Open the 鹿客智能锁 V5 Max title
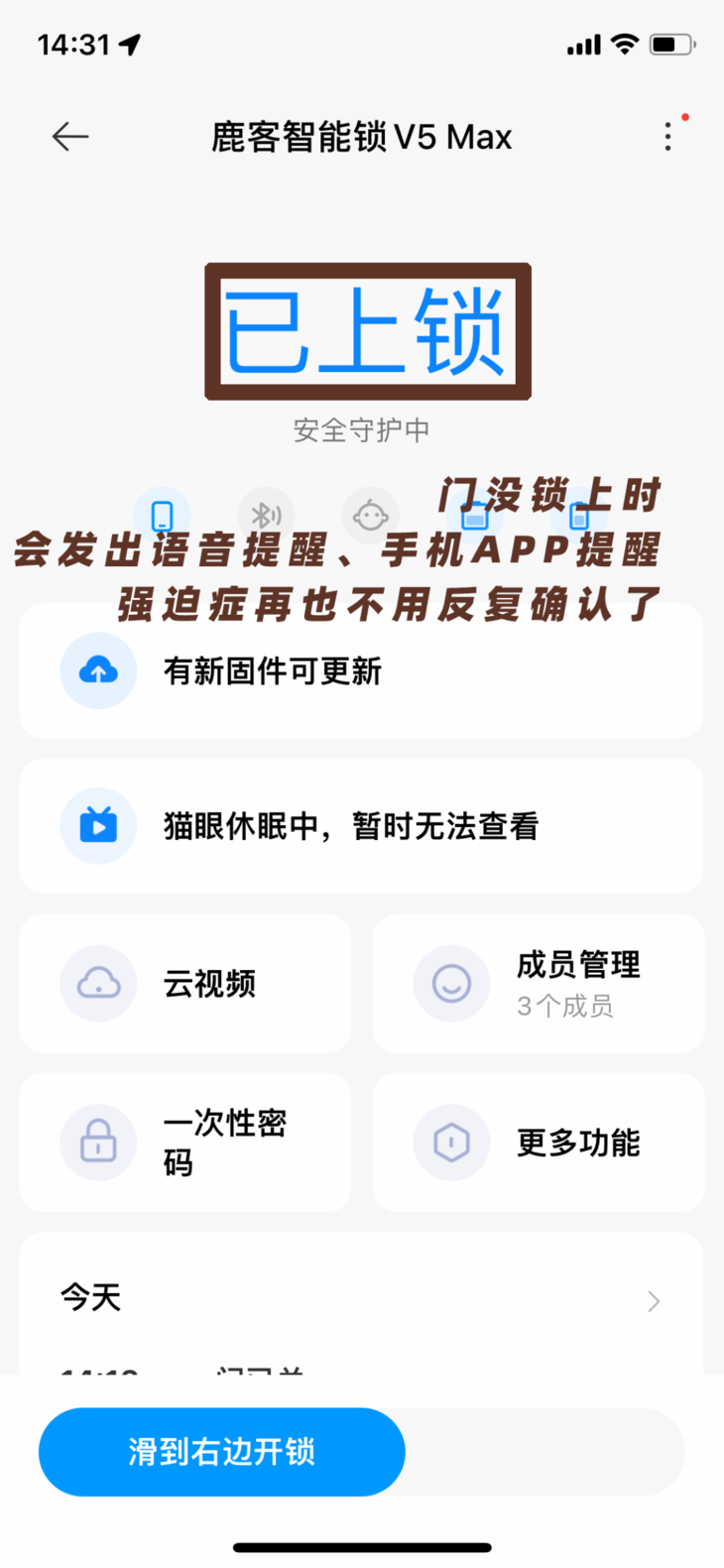This screenshot has height=1568, width=724. coord(362,136)
